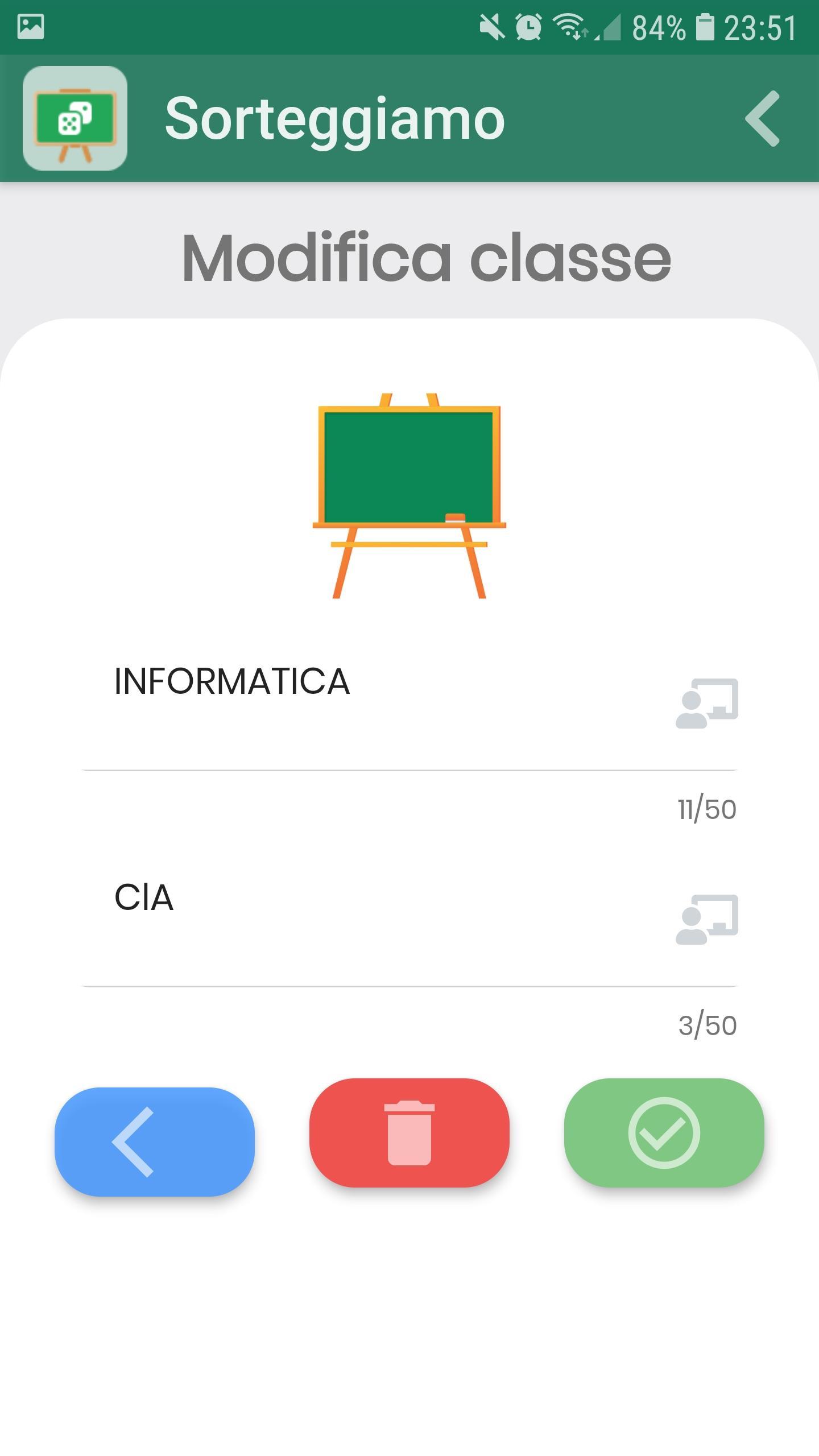The image size is (819, 1456).
Task: Tap the back chevron in the app bar
Action: (762, 118)
